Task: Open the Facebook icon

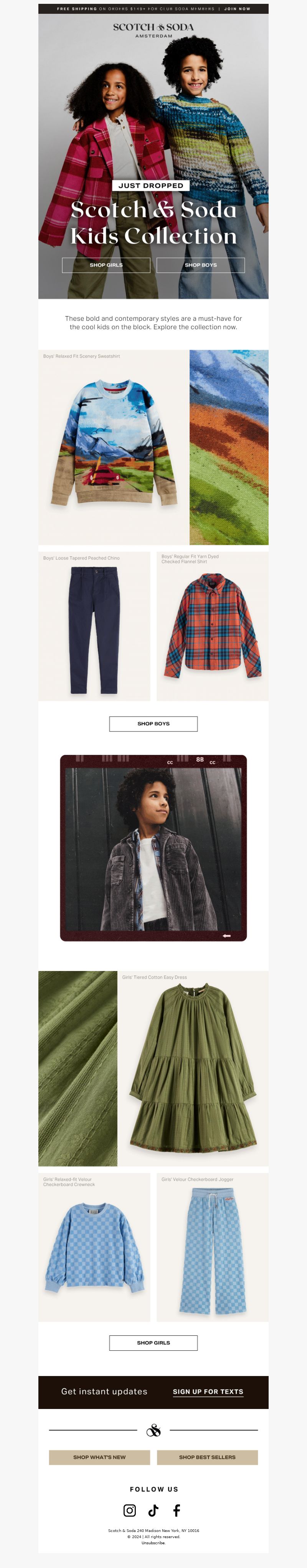Action: 177,1510
